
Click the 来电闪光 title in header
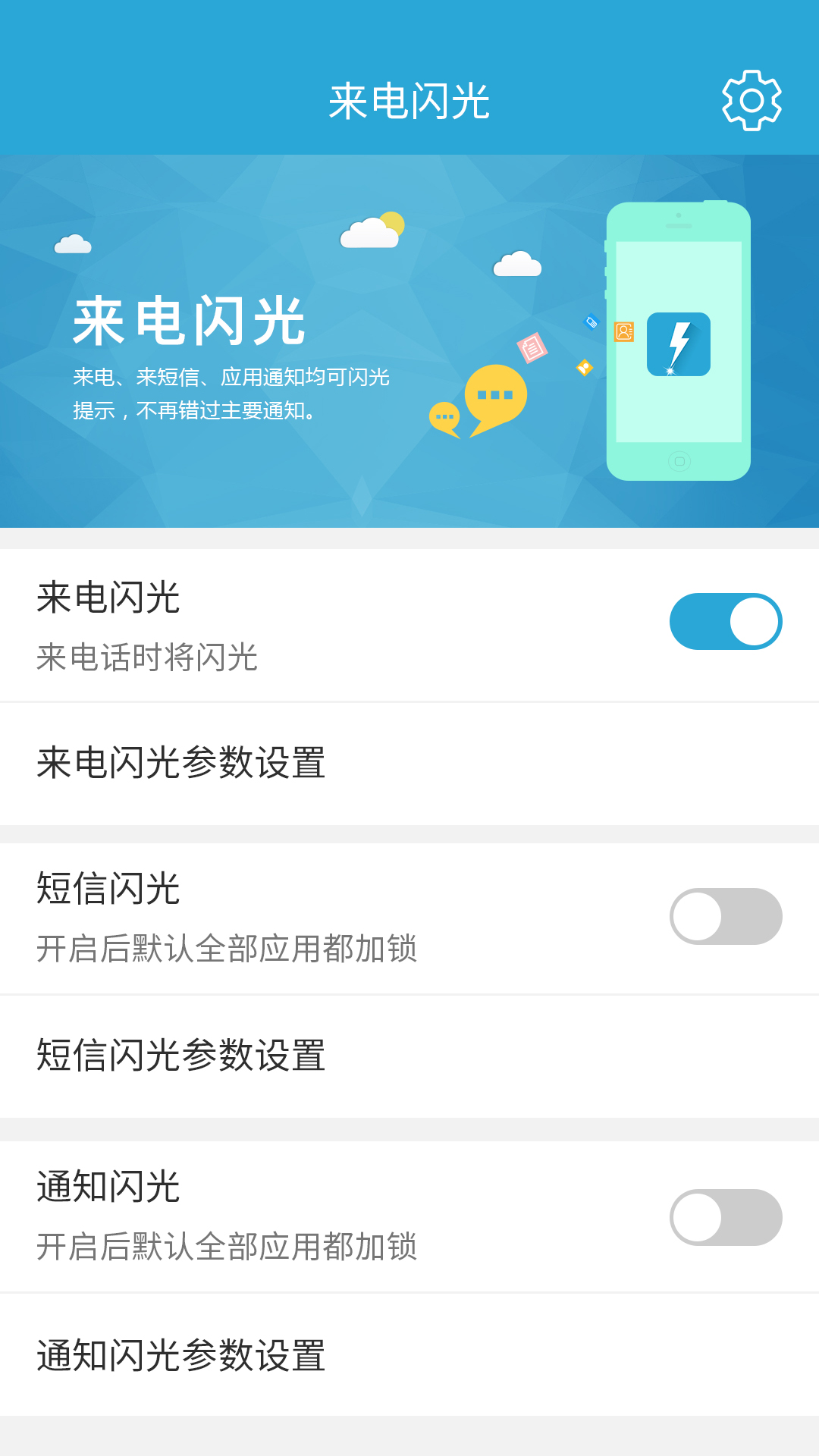coord(409,99)
